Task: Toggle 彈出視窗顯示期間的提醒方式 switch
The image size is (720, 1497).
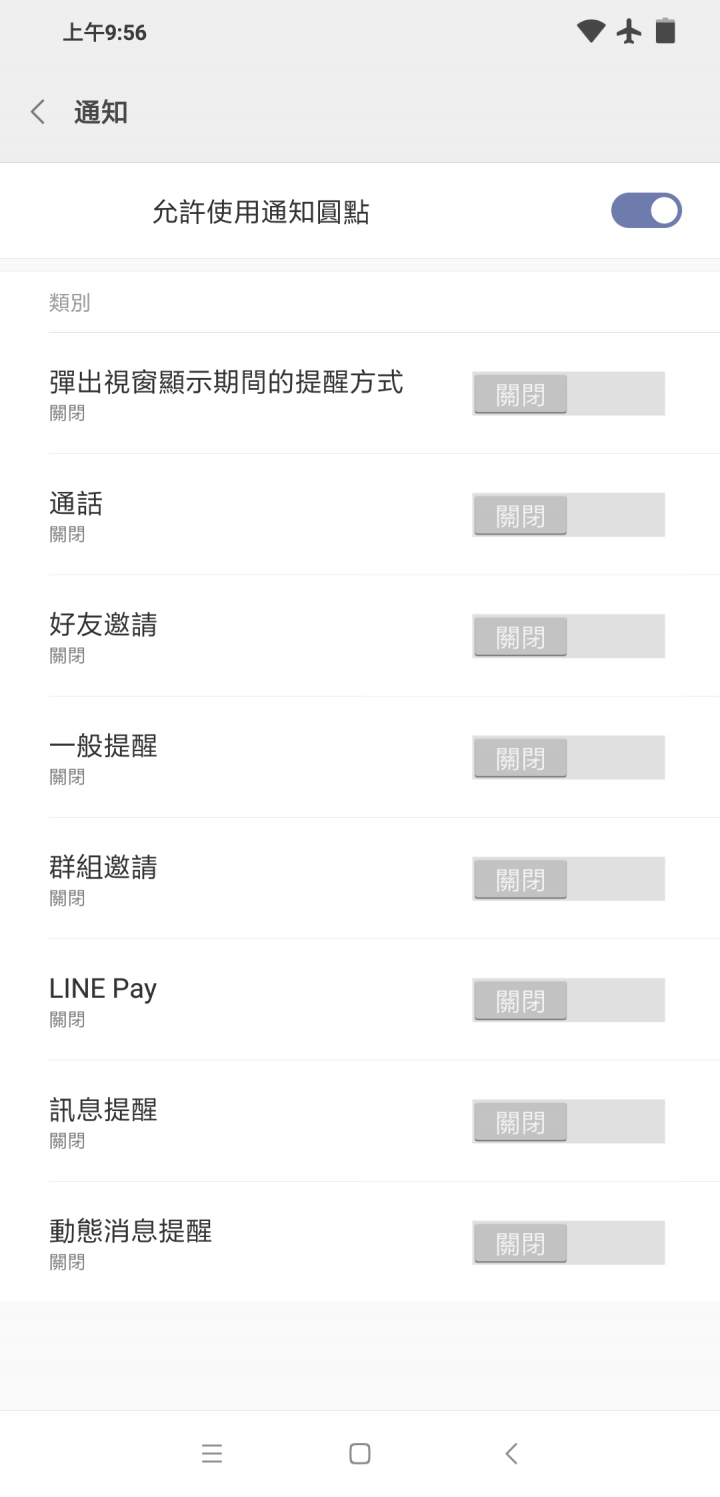Action: click(568, 394)
